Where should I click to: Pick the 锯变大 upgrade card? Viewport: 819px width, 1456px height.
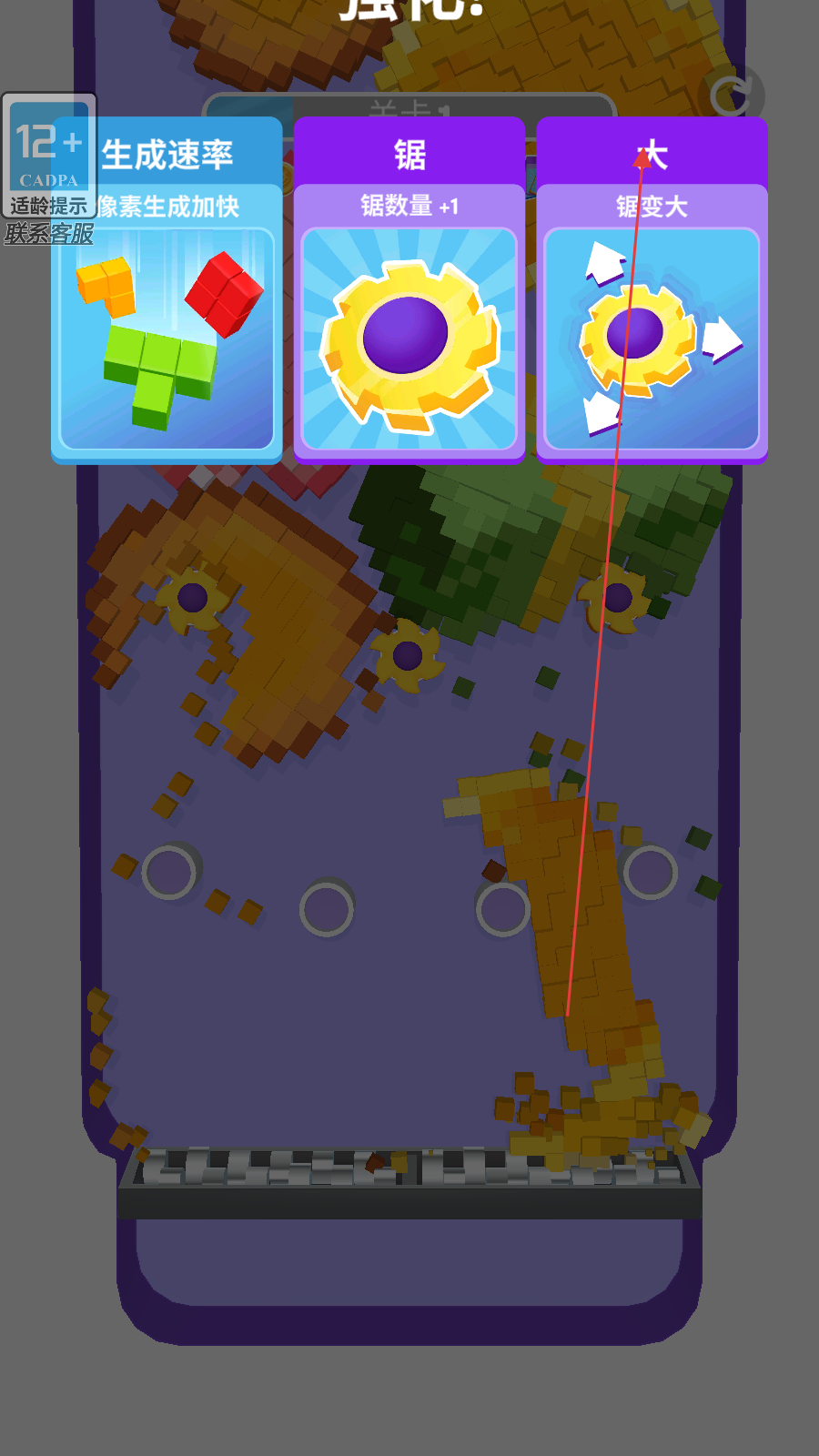(652, 291)
